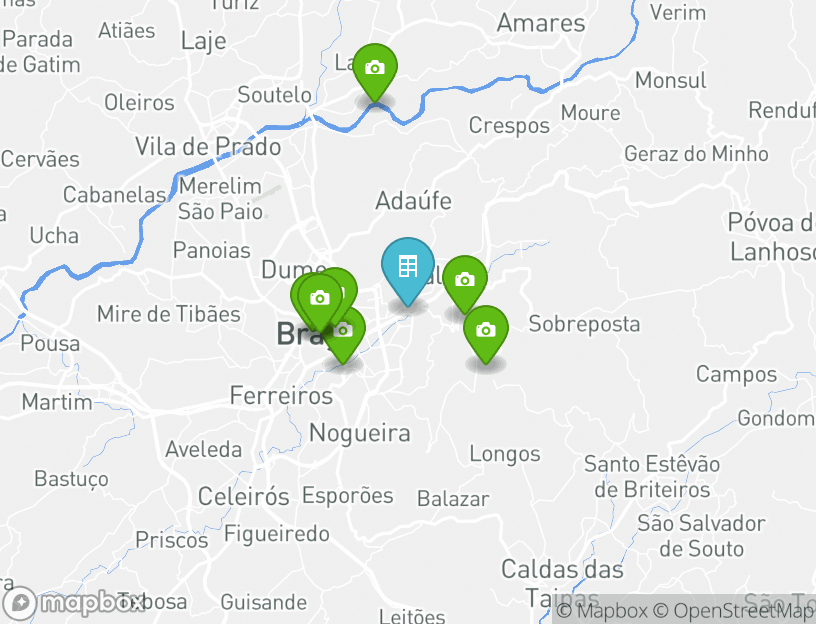Tap the blue building marker near Adaúfe
Viewport: 816px width, 624px height.
(407, 267)
